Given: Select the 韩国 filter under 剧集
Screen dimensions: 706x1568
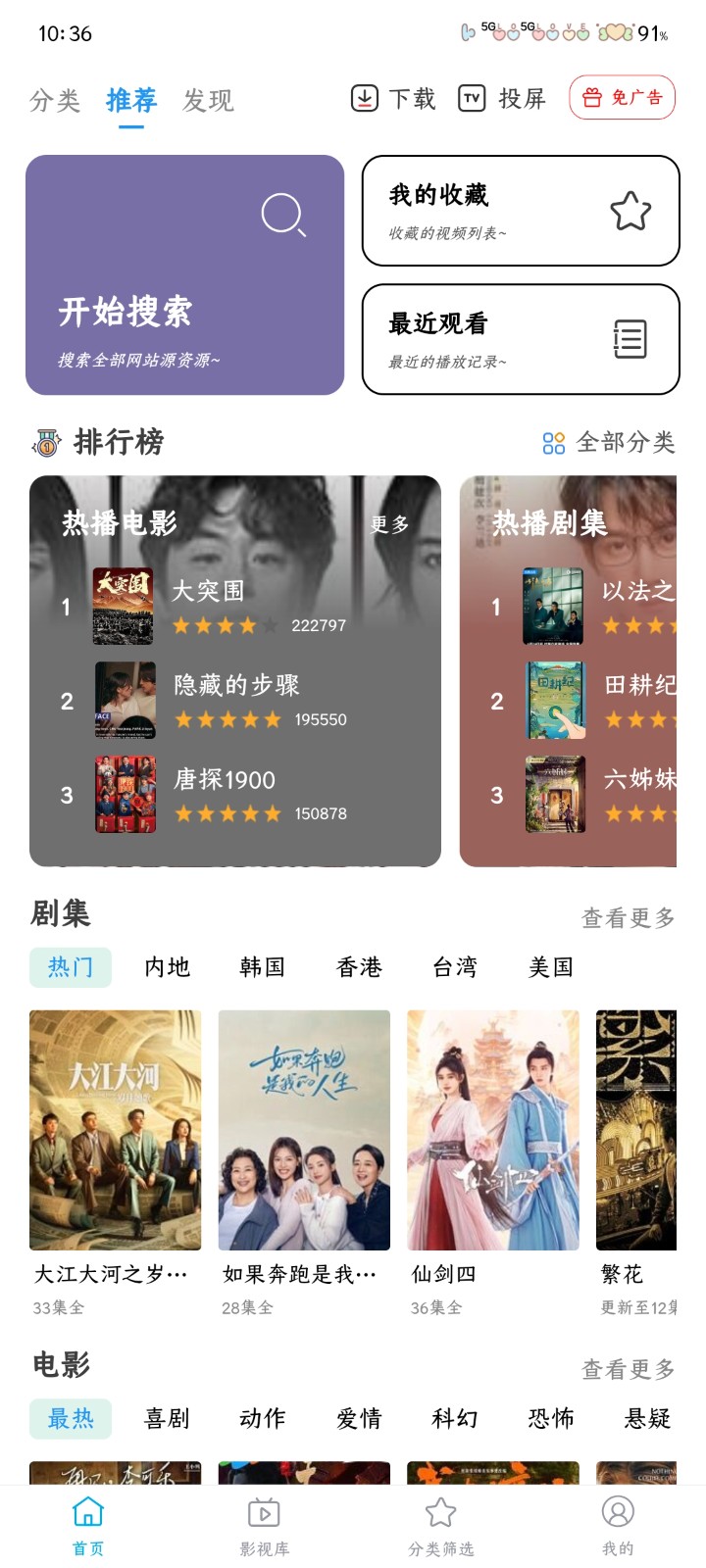Looking at the screenshot, I should pyautogui.click(x=263, y=967).
